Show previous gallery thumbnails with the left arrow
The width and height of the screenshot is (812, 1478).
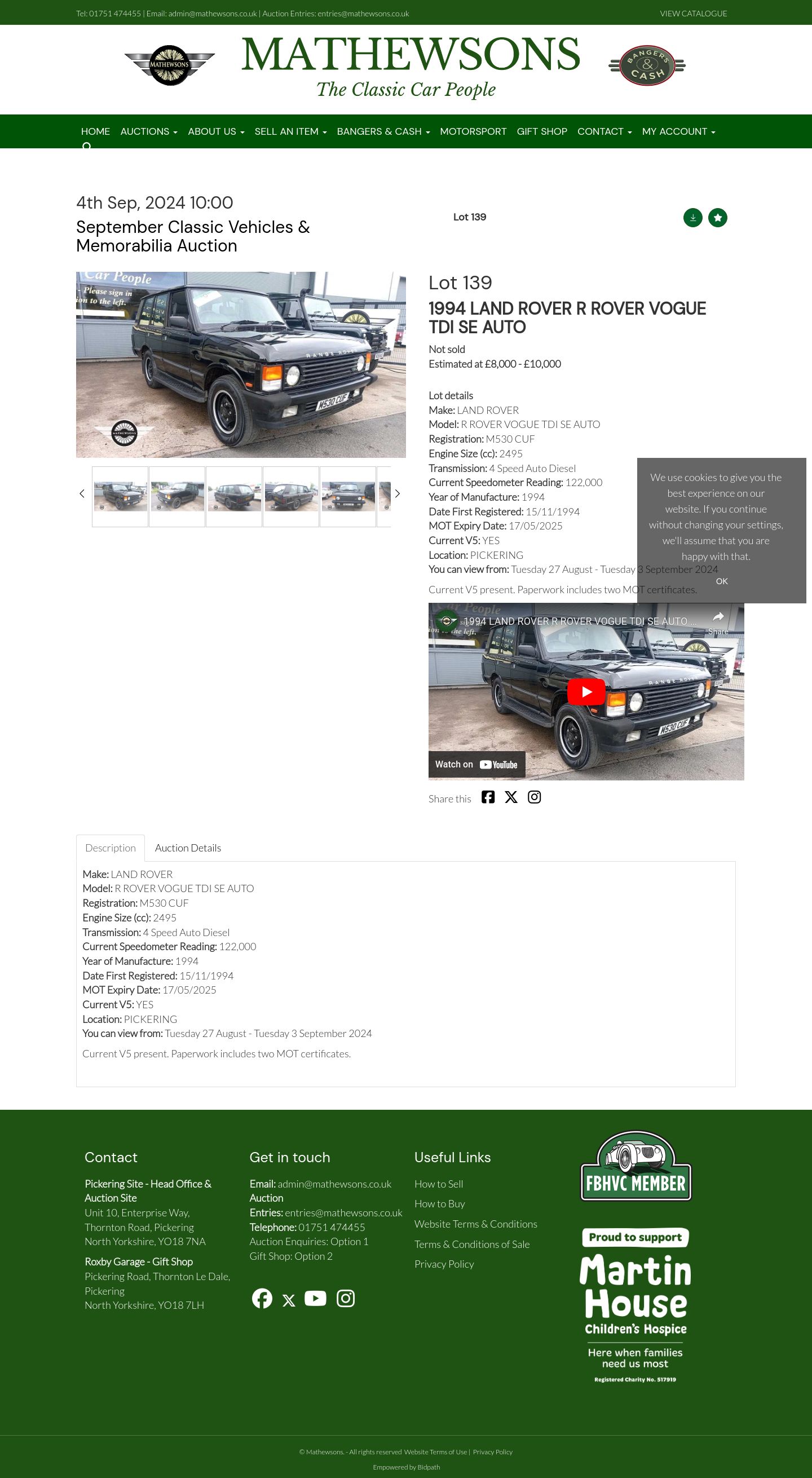(82, 493)
